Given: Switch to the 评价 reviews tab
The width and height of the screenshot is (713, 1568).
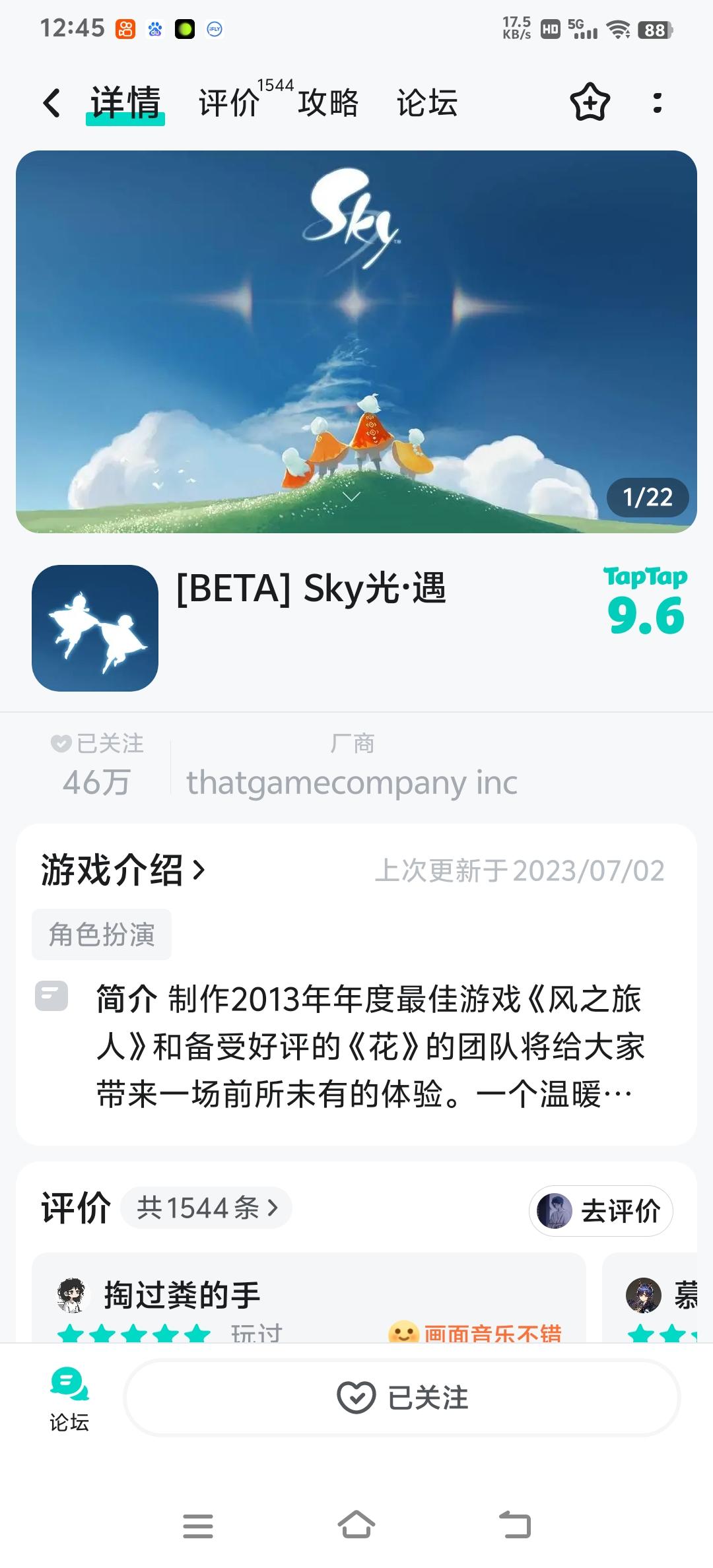Looking at the screenshot, I should coord(227,103).
